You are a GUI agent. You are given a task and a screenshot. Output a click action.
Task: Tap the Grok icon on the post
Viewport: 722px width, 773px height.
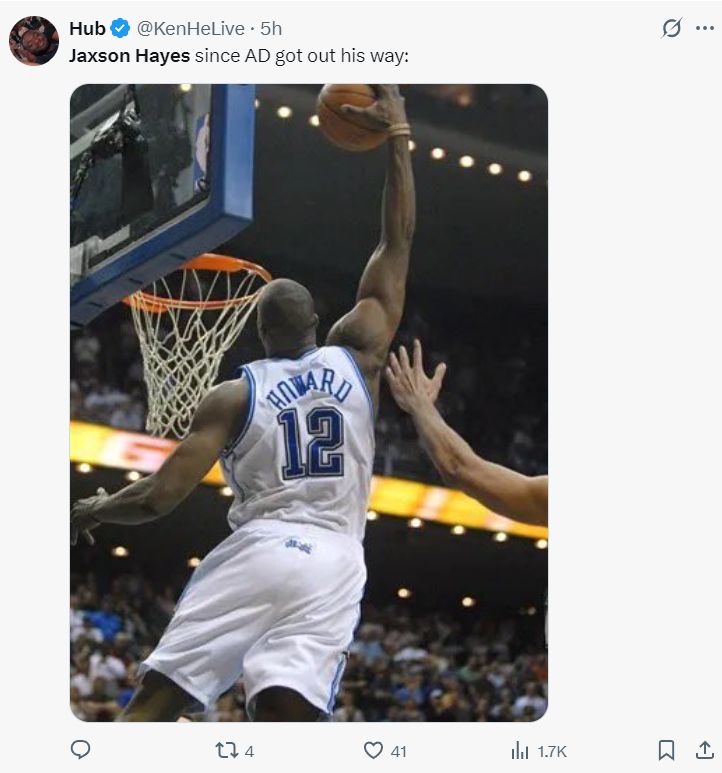pos(672,29)
